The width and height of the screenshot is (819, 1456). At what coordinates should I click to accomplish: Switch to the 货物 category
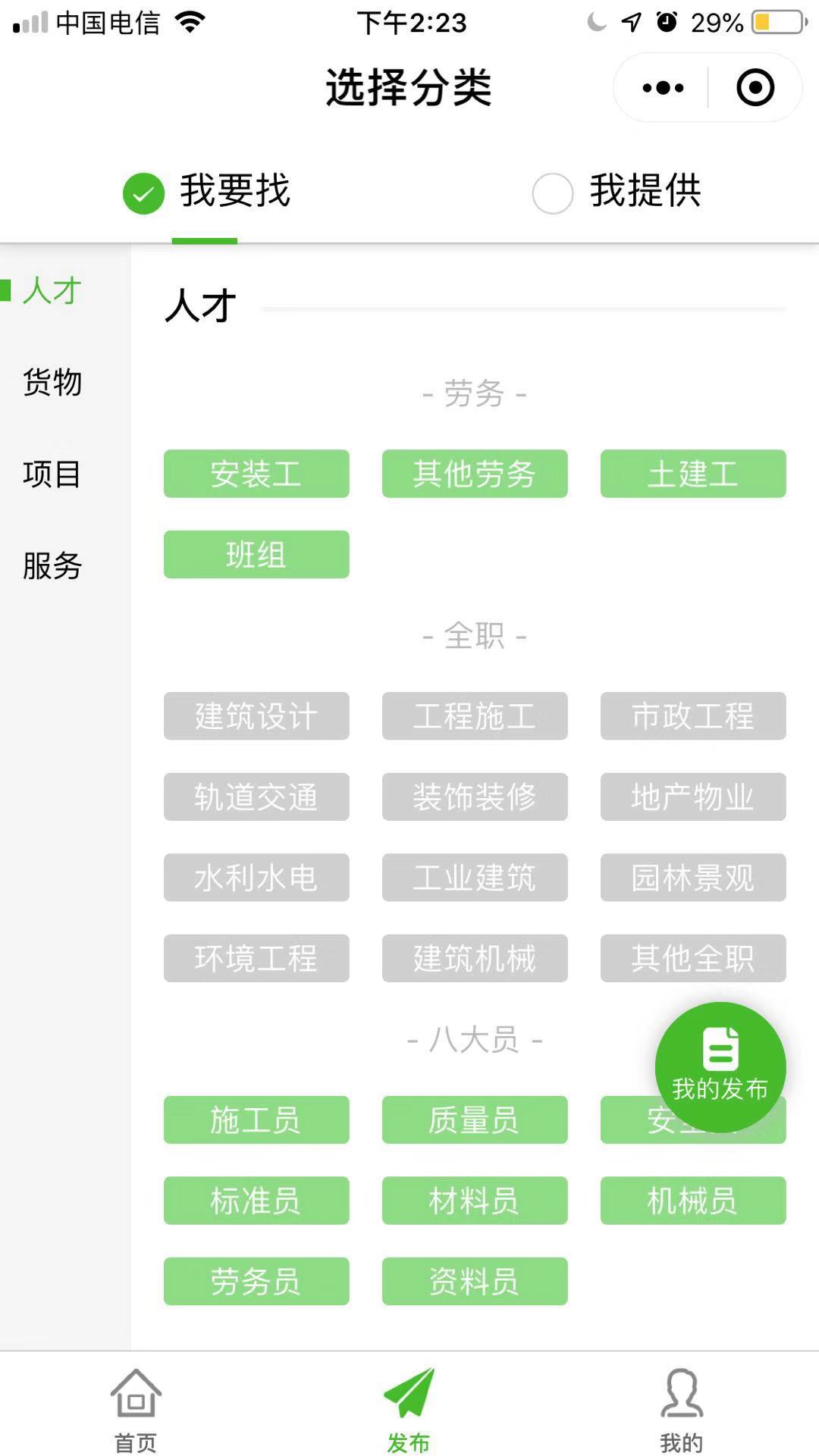(x=52, y=382)
